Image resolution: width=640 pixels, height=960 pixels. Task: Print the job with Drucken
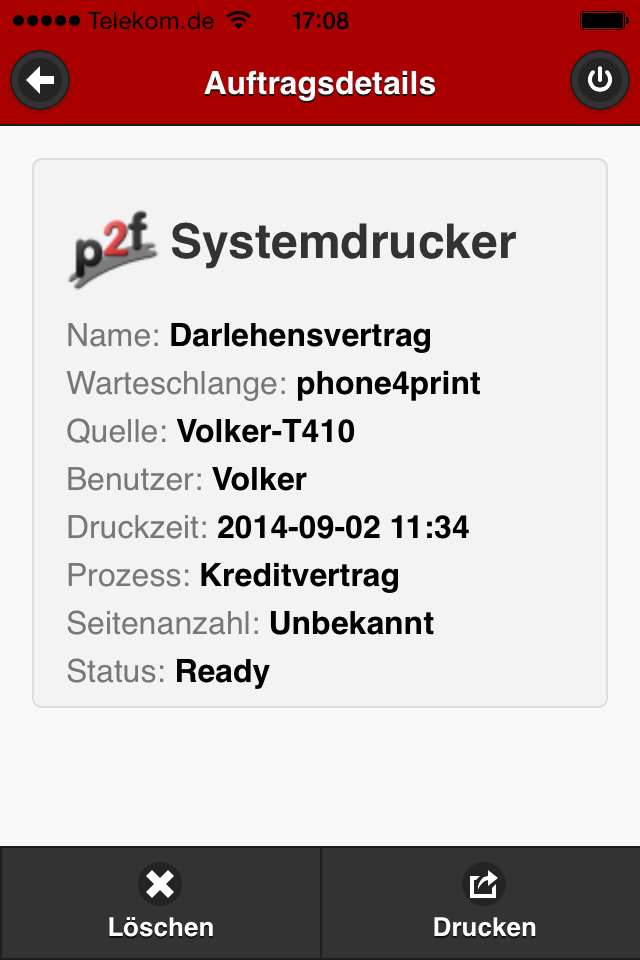pos(484,903)
